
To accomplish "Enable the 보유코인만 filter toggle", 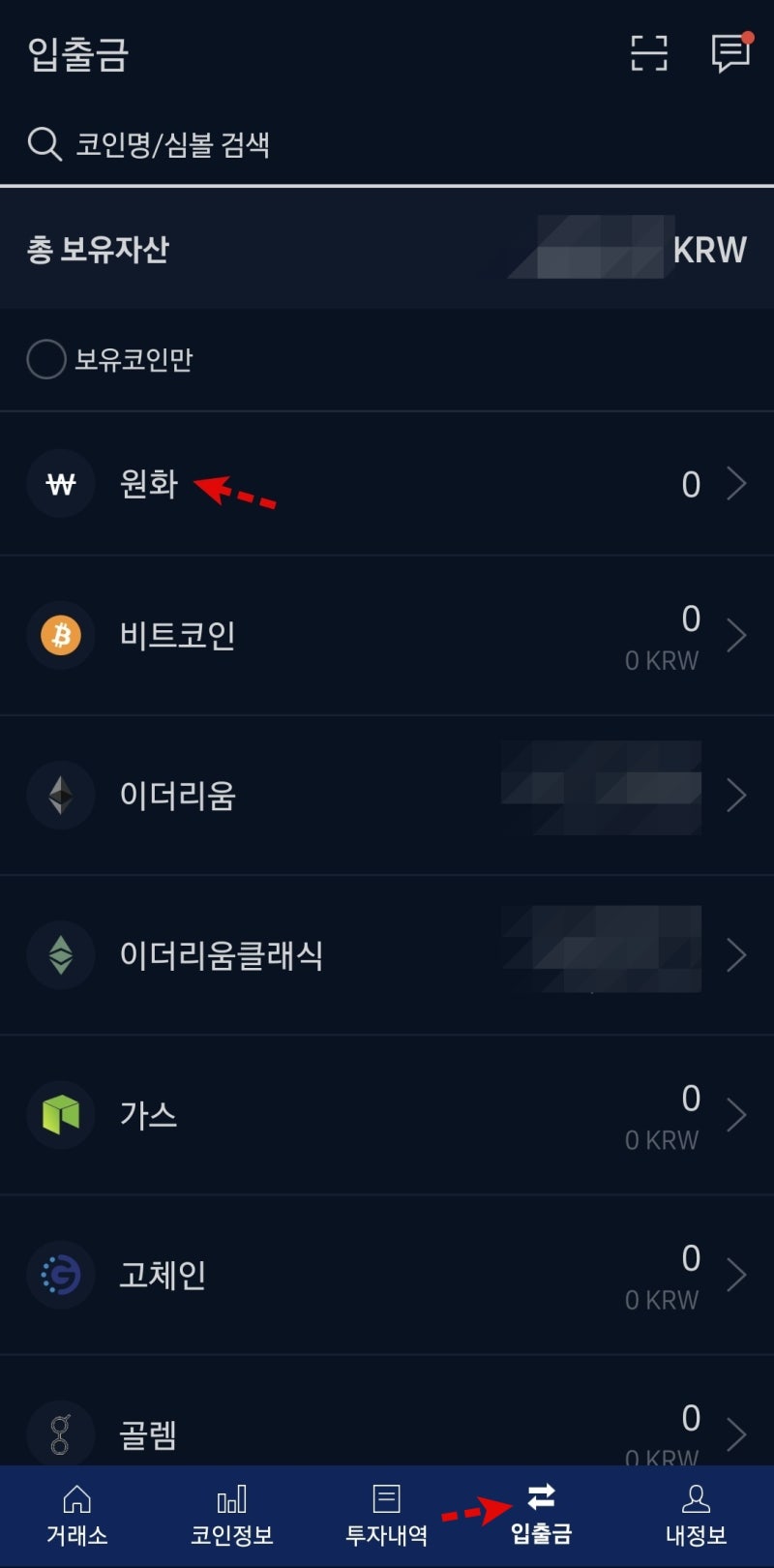I will point(44,359).
